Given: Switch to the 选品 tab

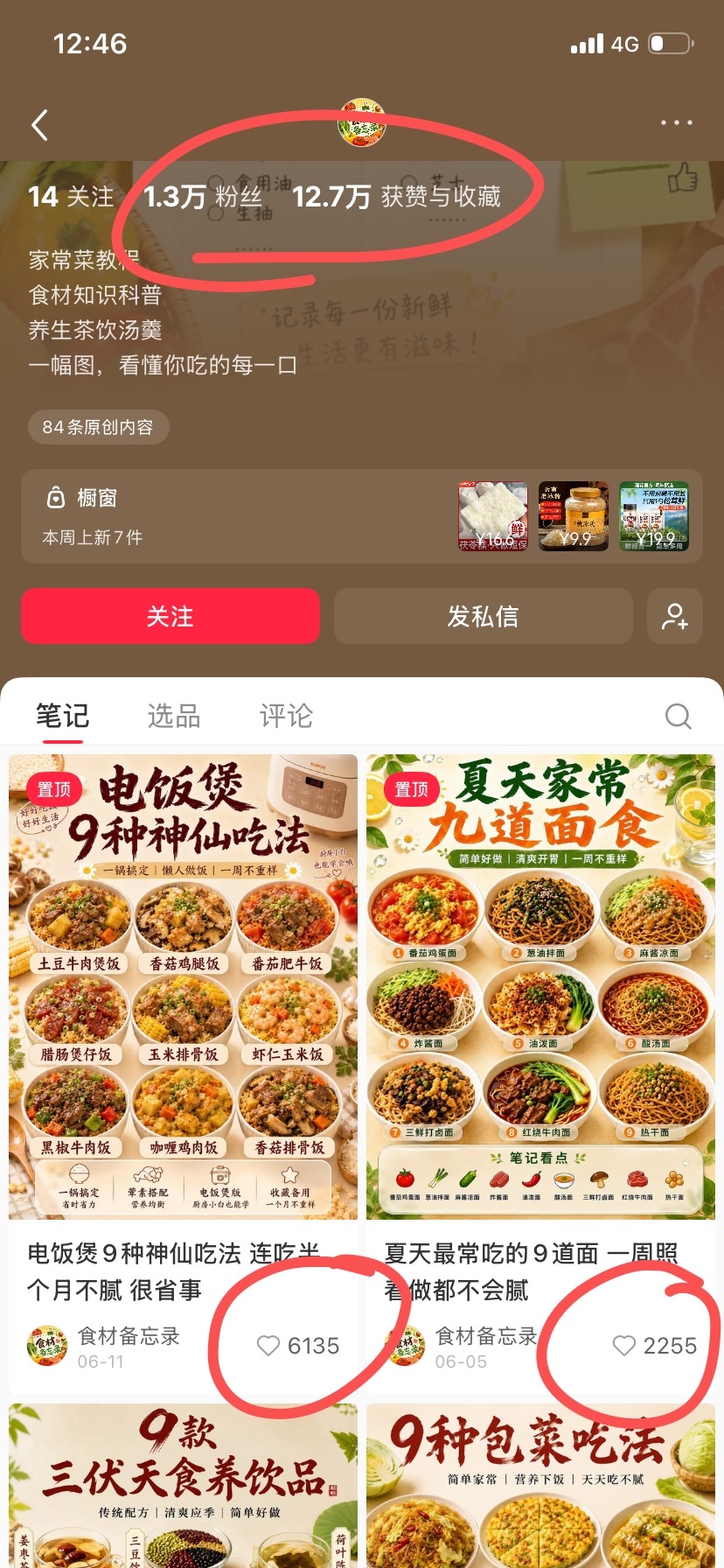Looking at the screenshot, I should [x=174, y=716].
